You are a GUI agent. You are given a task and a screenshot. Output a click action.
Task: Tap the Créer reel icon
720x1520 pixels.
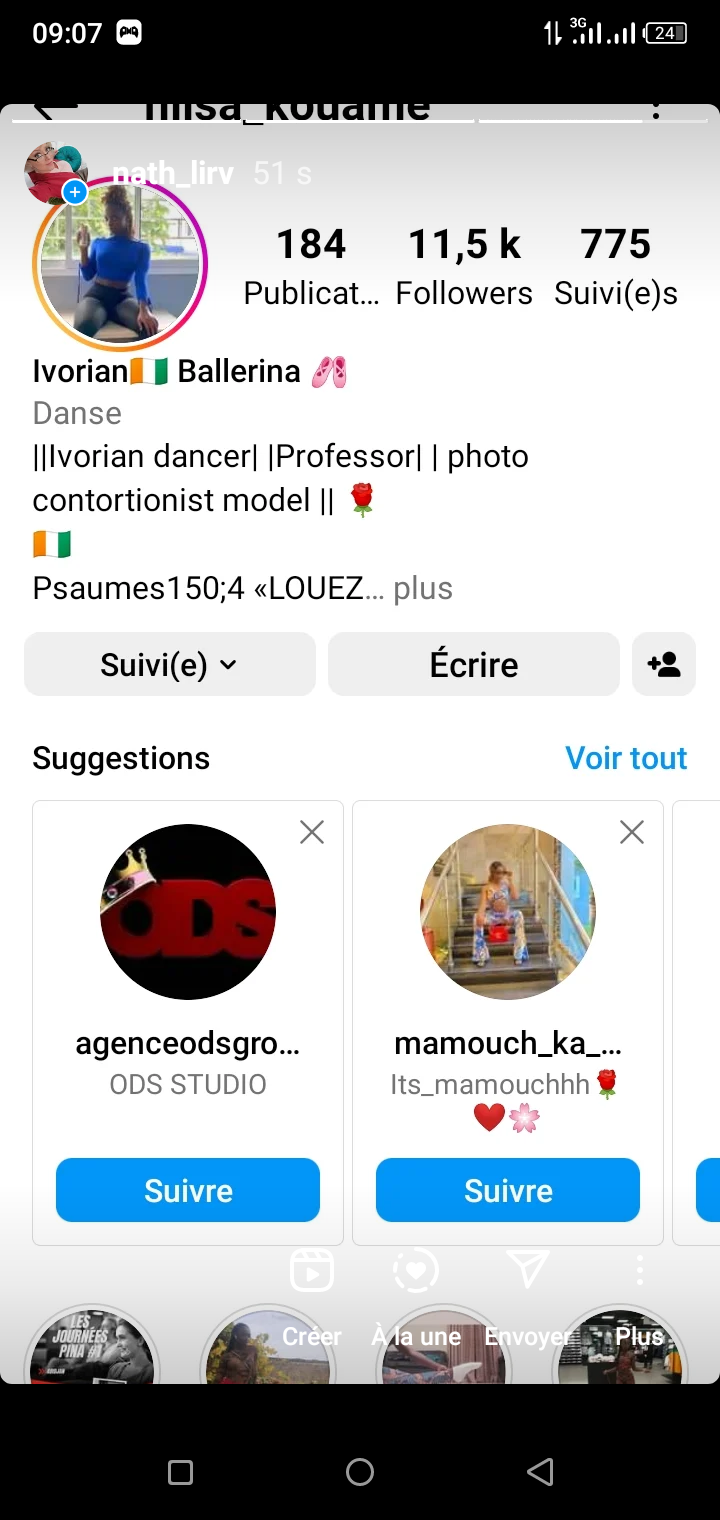click(312, 1272)
